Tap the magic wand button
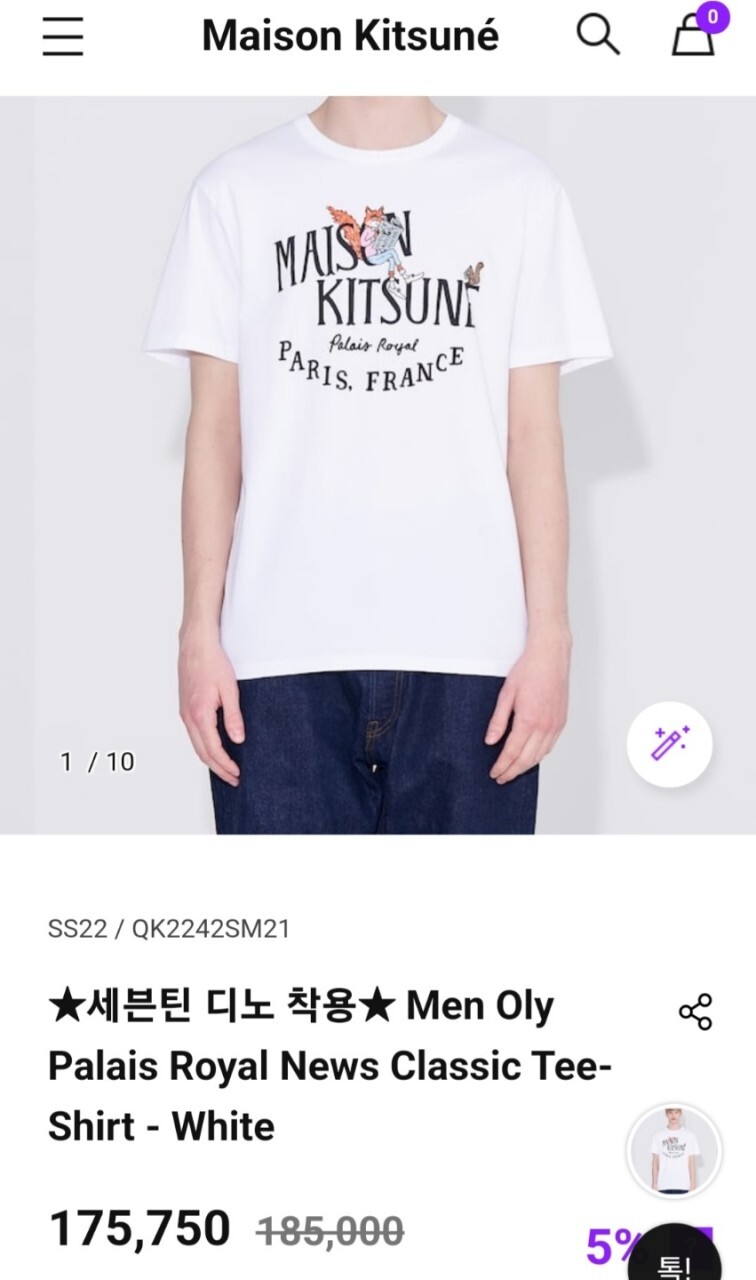 point(669,743)
